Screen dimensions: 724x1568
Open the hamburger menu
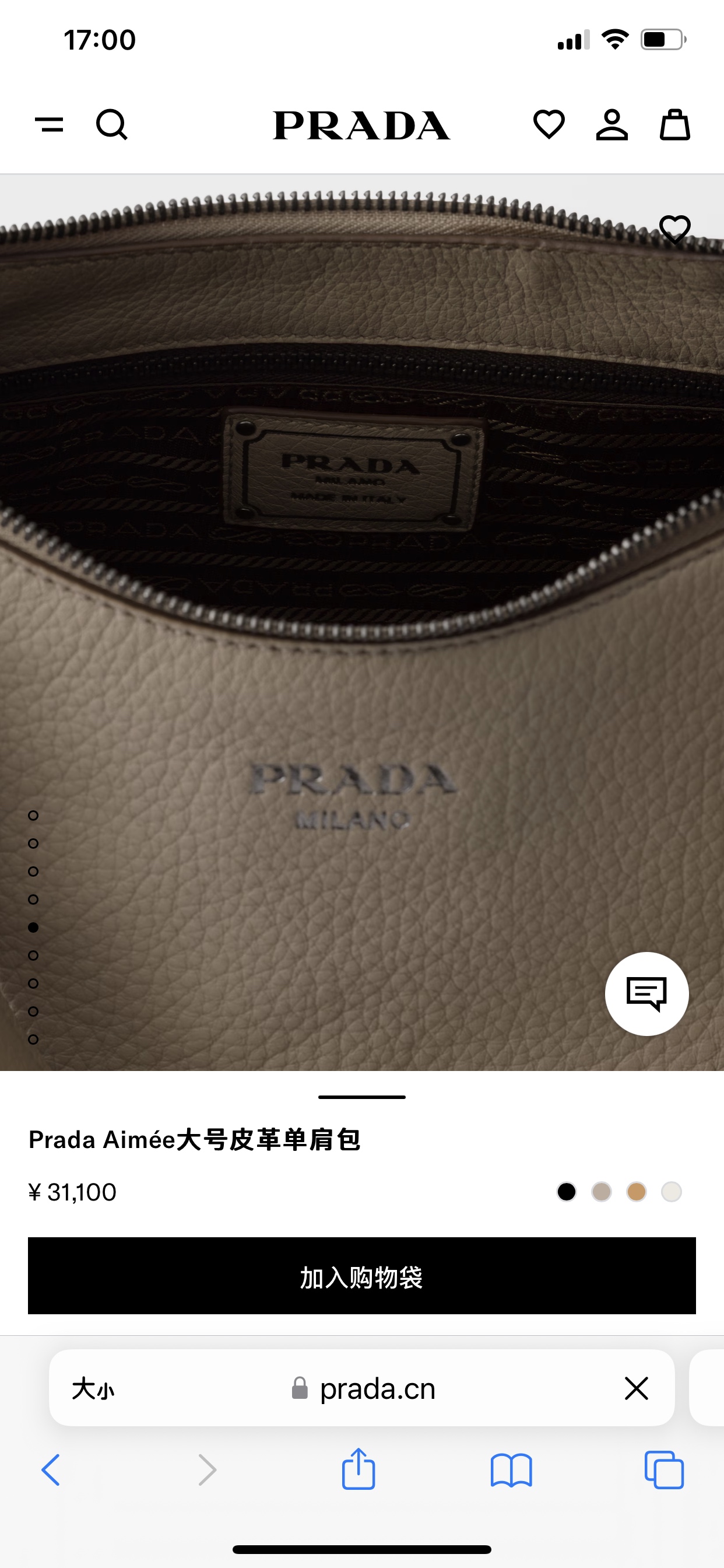tap(50, 125)
